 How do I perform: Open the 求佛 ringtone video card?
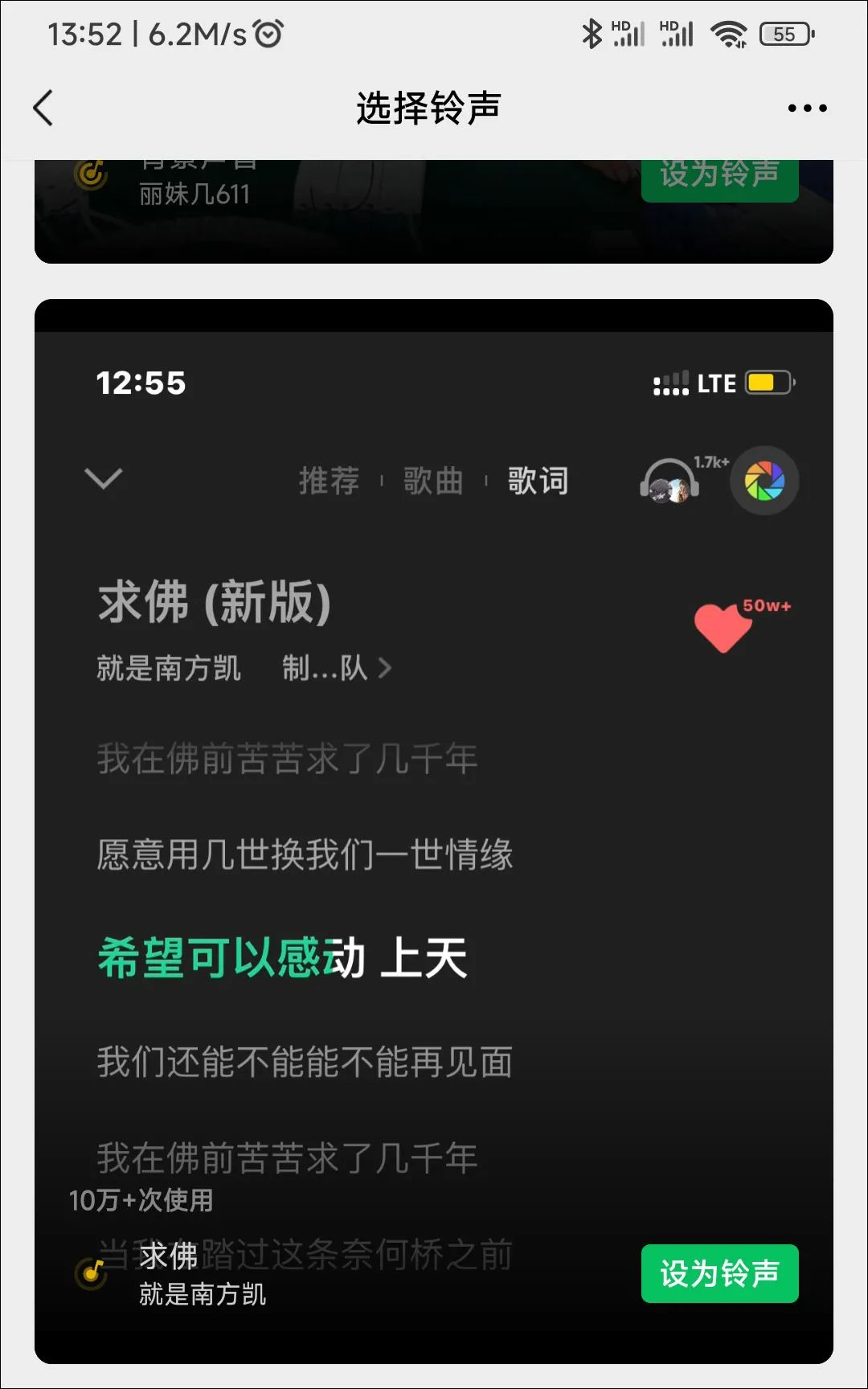point(434,804)
